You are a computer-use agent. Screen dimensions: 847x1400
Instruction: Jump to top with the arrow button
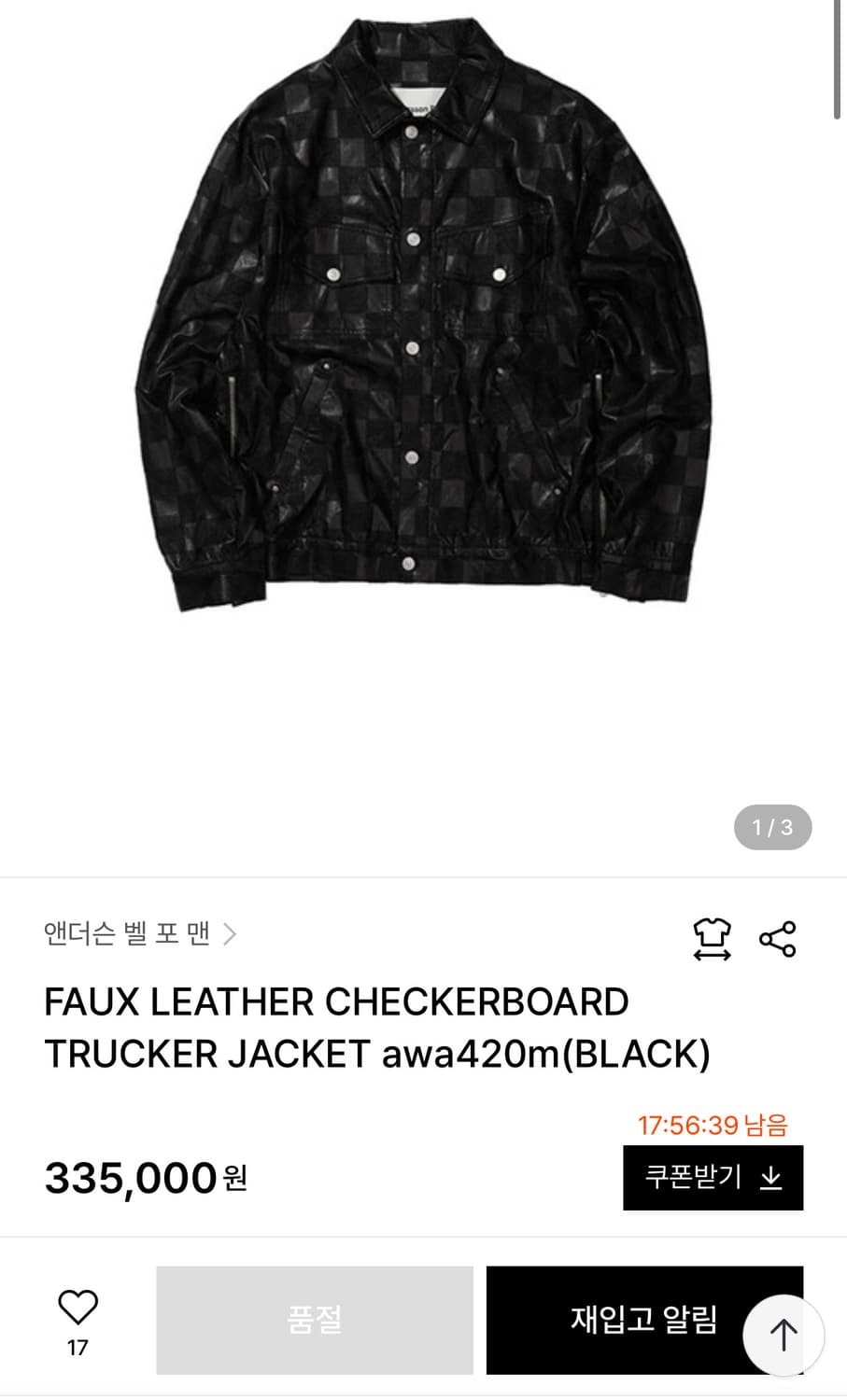pos(783,1335)
